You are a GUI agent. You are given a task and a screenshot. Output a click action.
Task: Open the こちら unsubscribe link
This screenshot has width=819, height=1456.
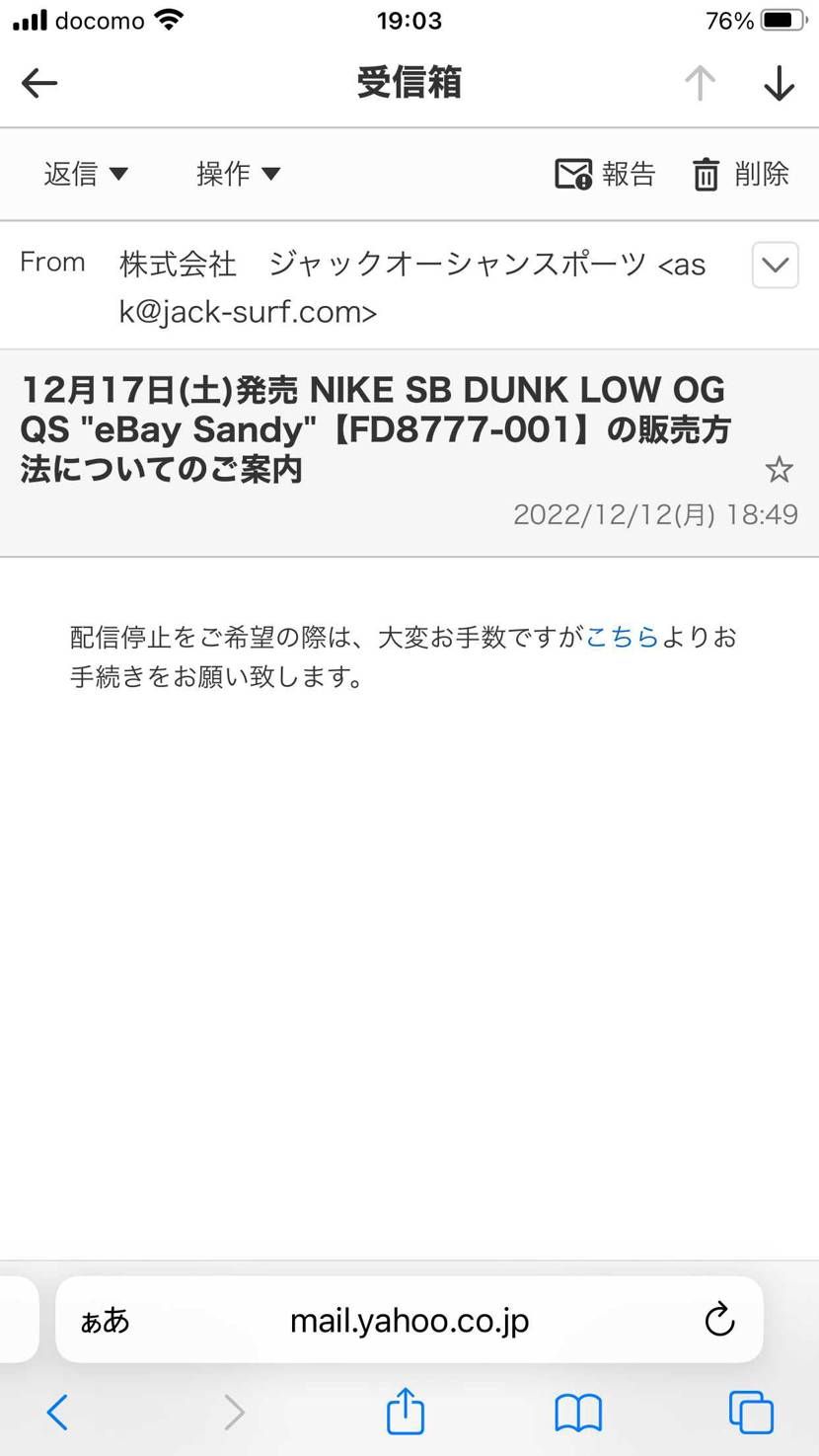622,637
